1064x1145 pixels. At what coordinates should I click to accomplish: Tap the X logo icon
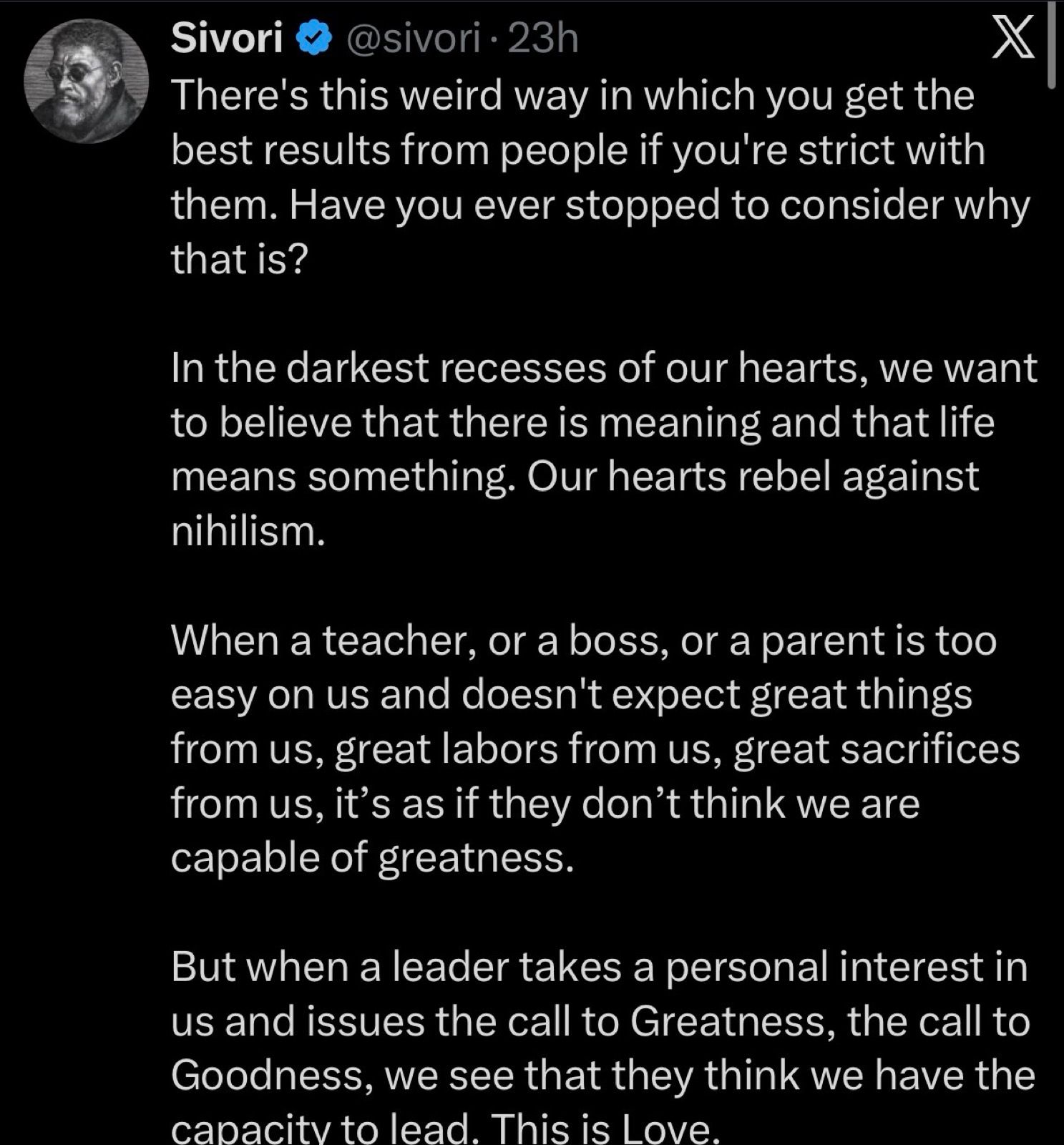(x=1014, y=40)
